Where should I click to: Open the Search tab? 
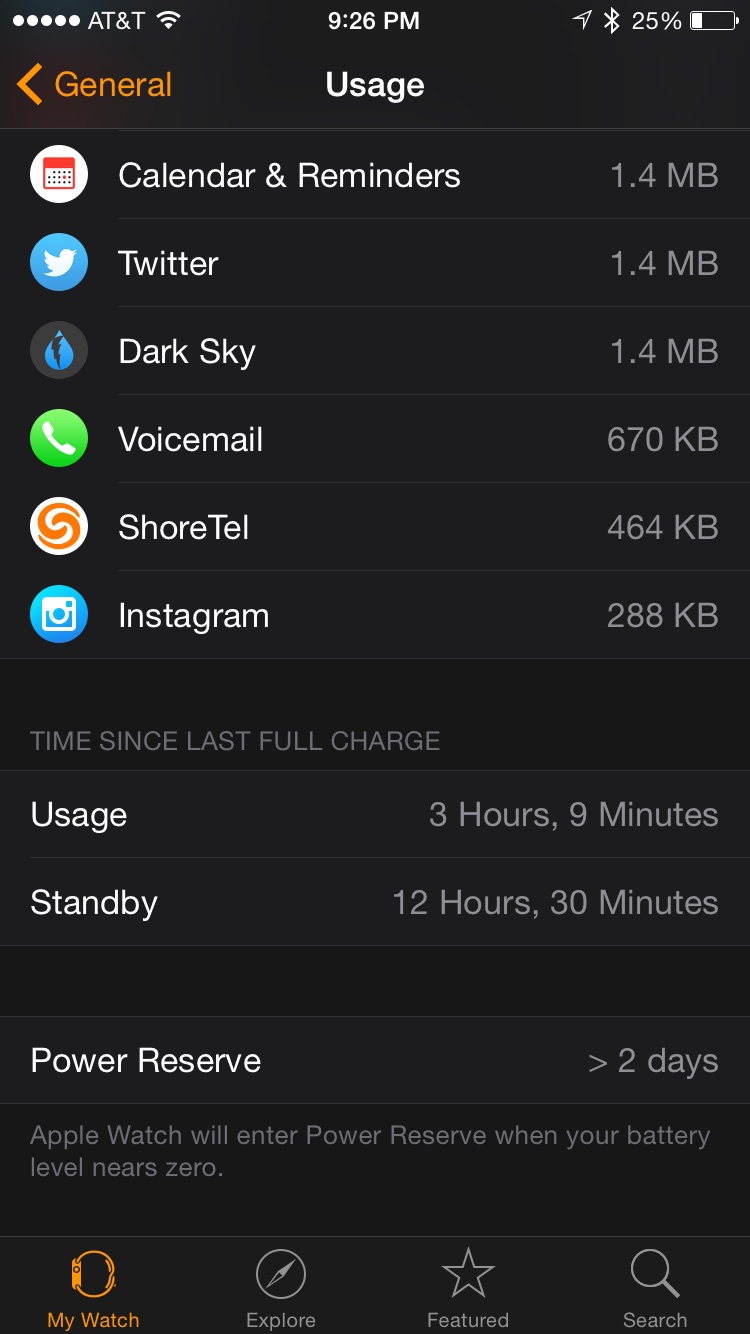[x=655, y=1288]
